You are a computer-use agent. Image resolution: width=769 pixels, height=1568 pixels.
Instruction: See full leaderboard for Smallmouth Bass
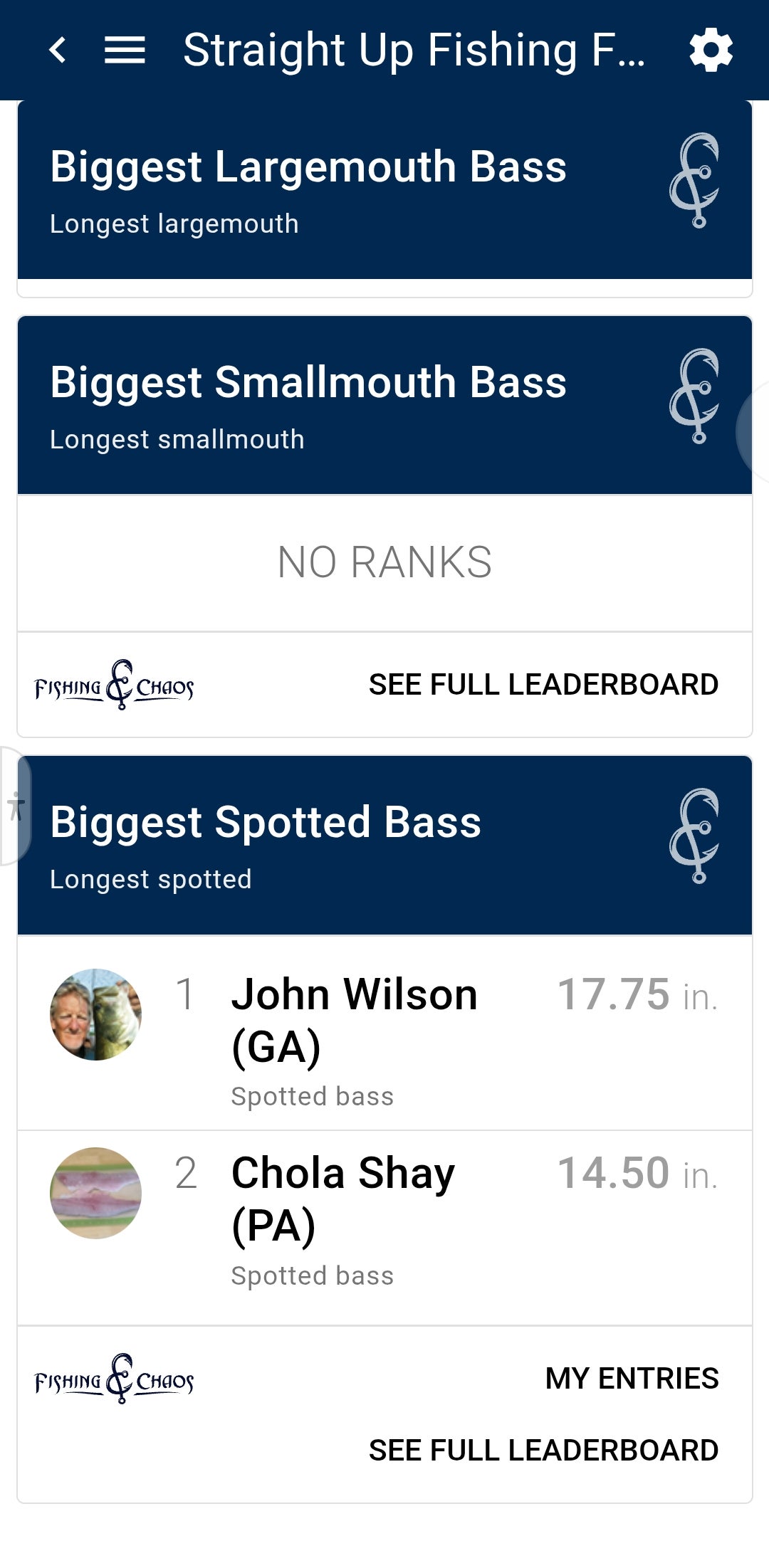pos(543,685)
